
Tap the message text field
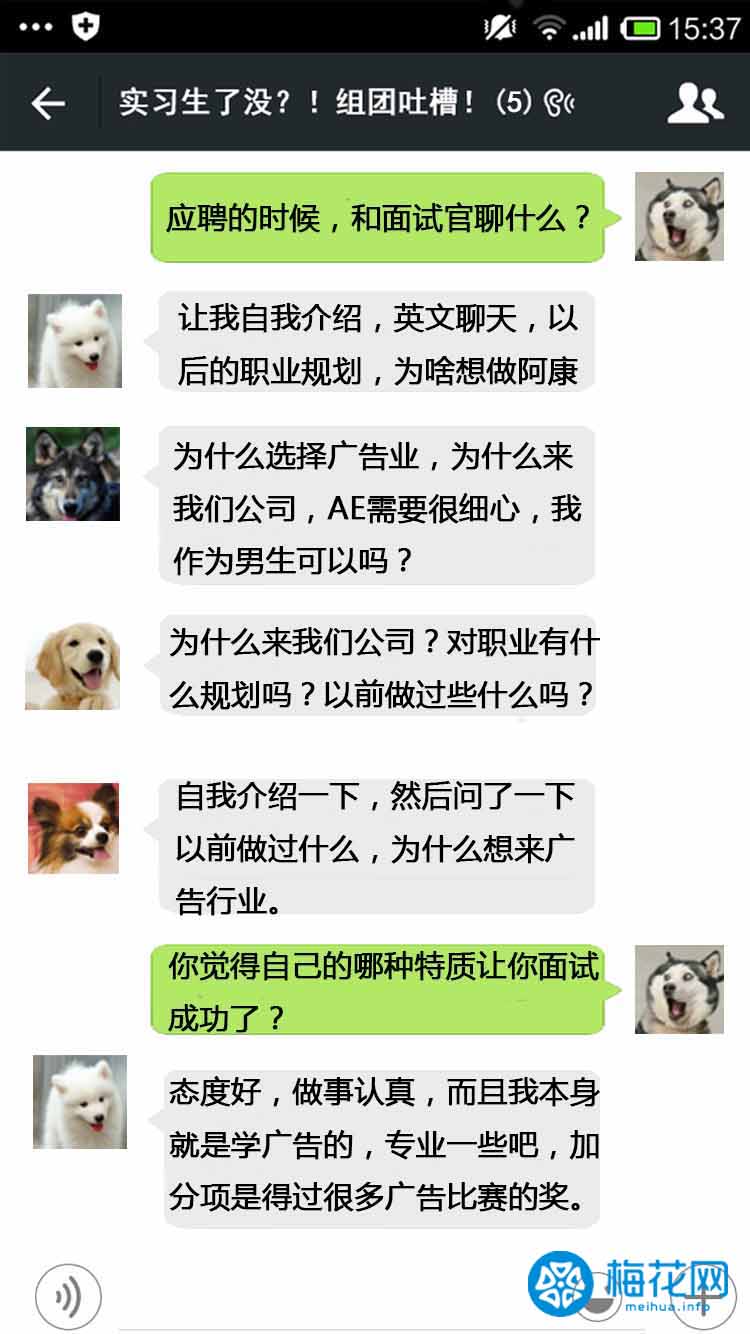tap(330, 1300)
